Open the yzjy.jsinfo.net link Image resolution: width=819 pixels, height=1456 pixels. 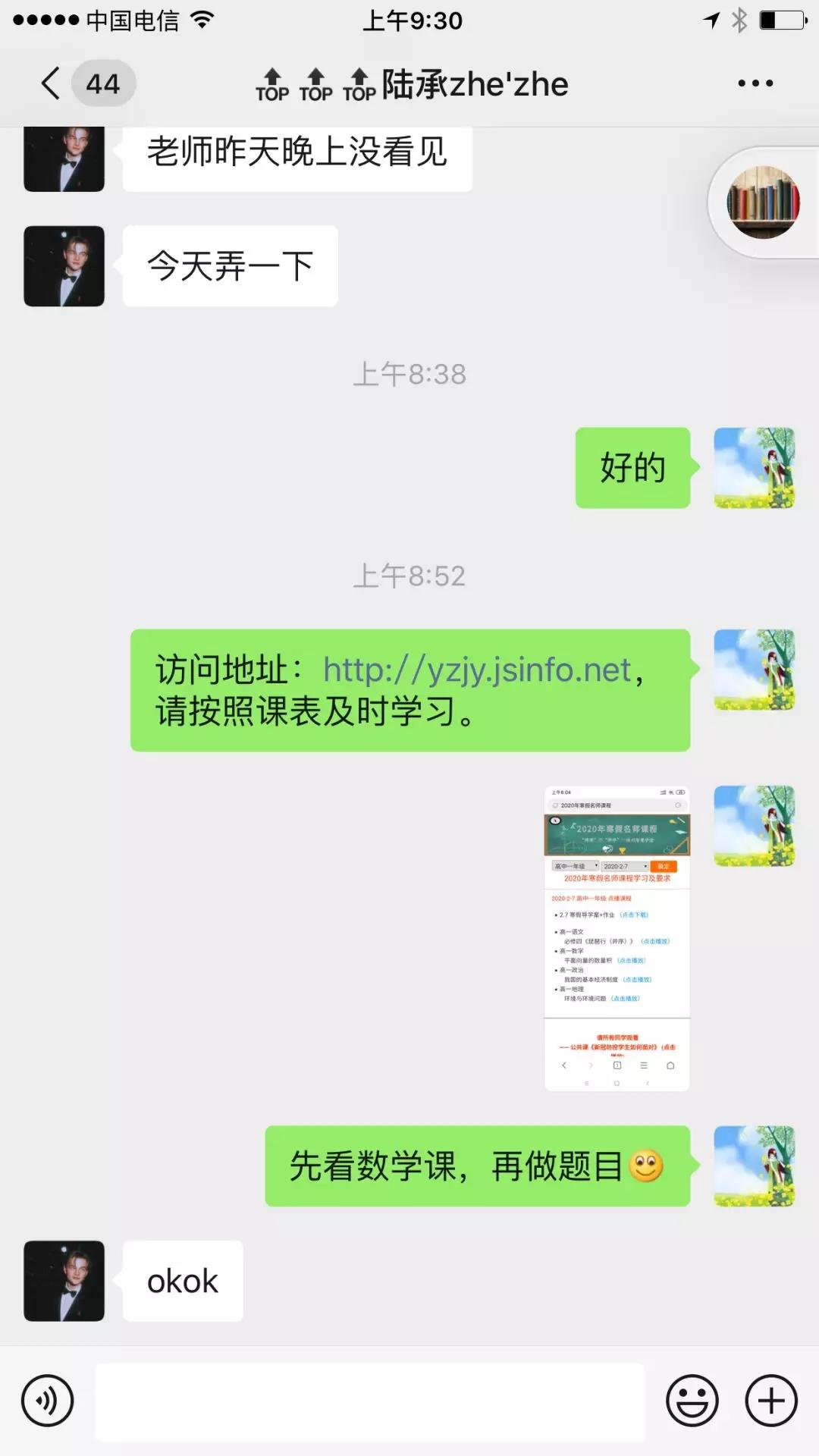(x=477, y=670)
